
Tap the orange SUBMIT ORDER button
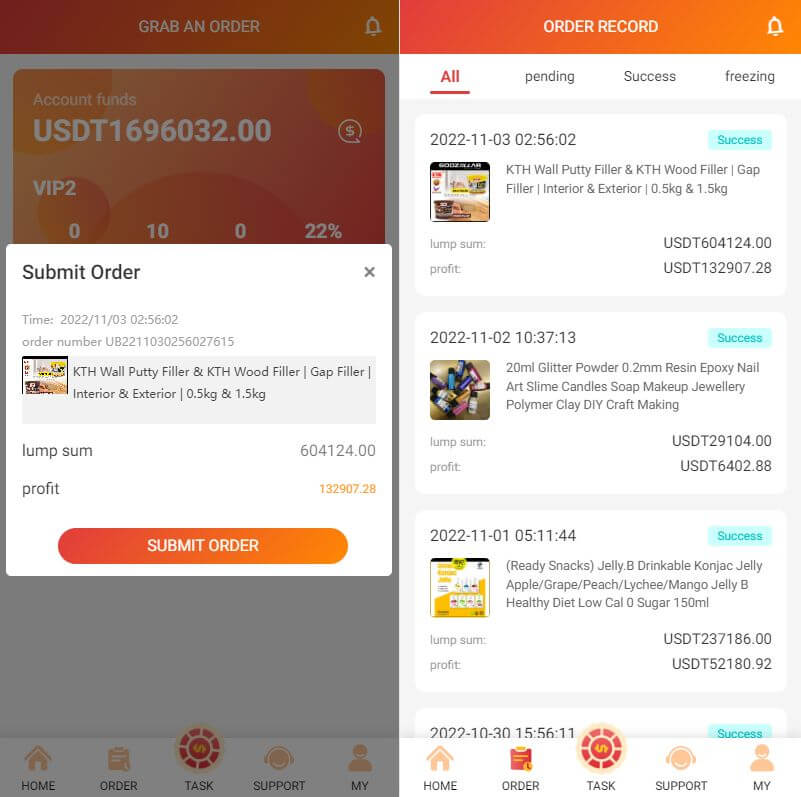click(203, 546)
